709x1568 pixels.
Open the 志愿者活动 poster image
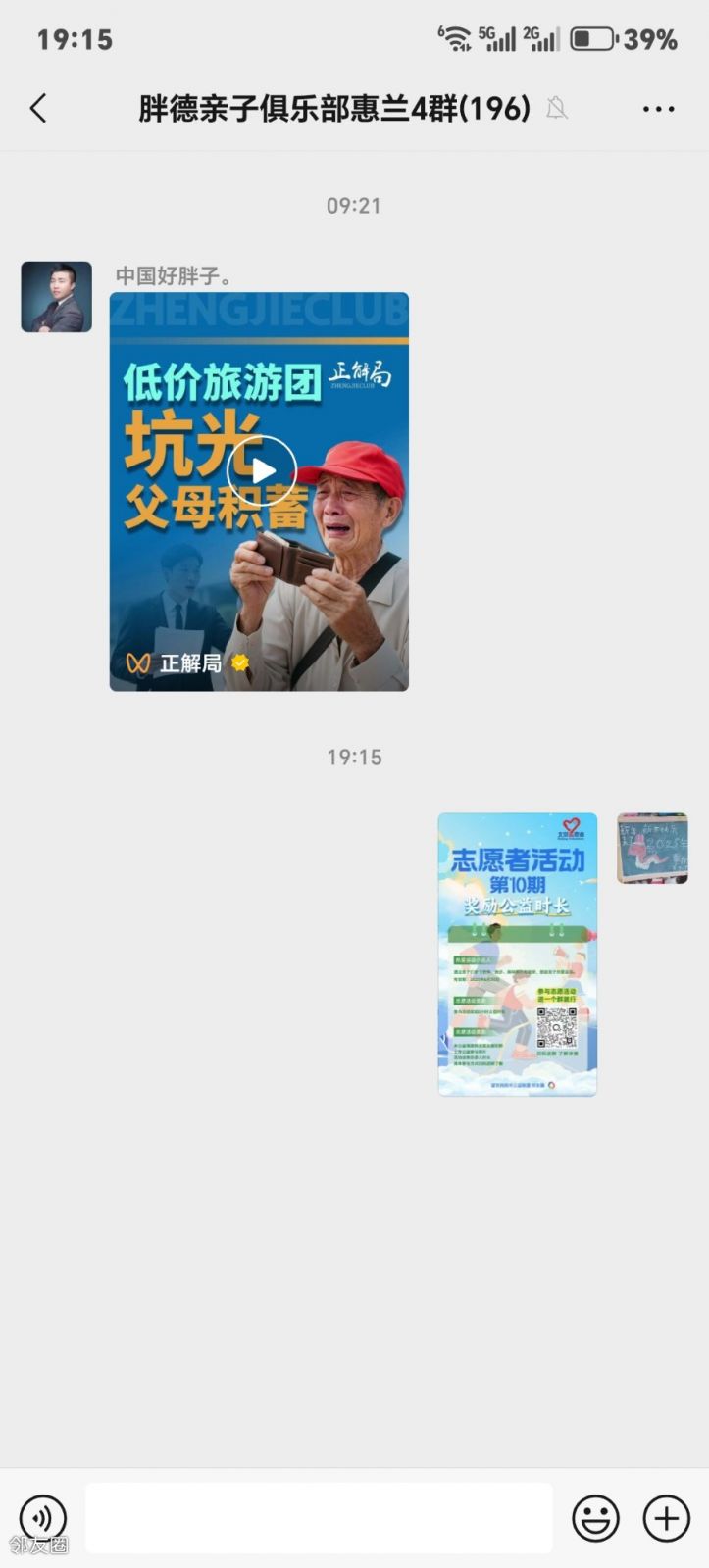pyautogui.click(x=517, y=954)
